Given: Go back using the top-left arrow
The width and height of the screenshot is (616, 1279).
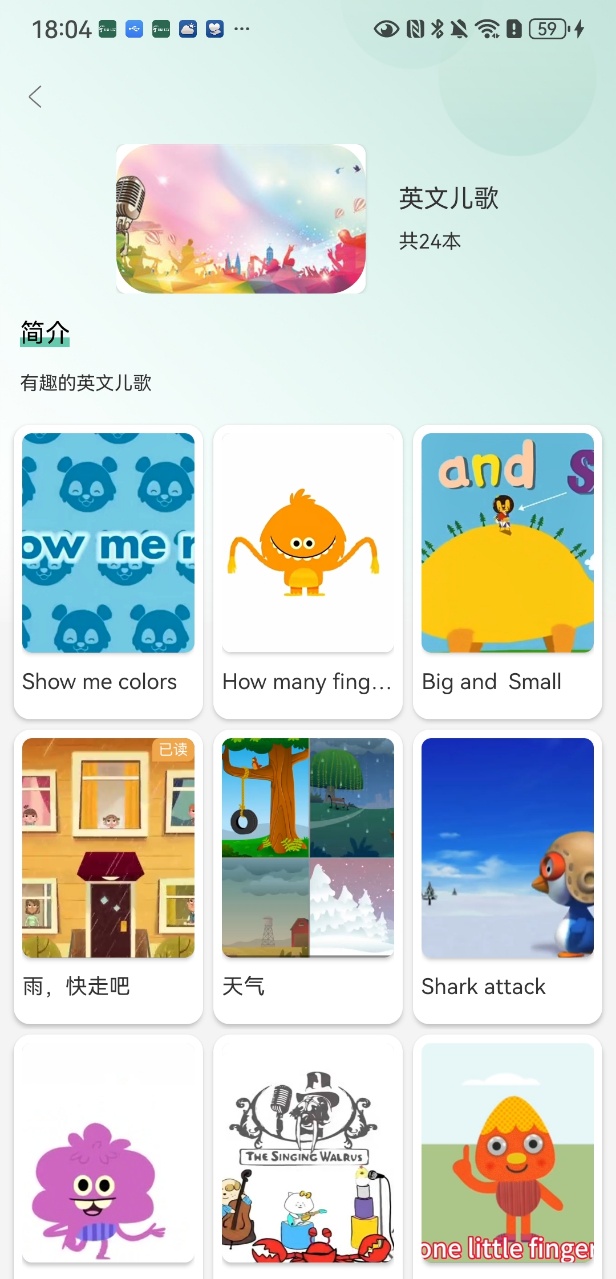Looking at the screenshot, I should [35, 97].
